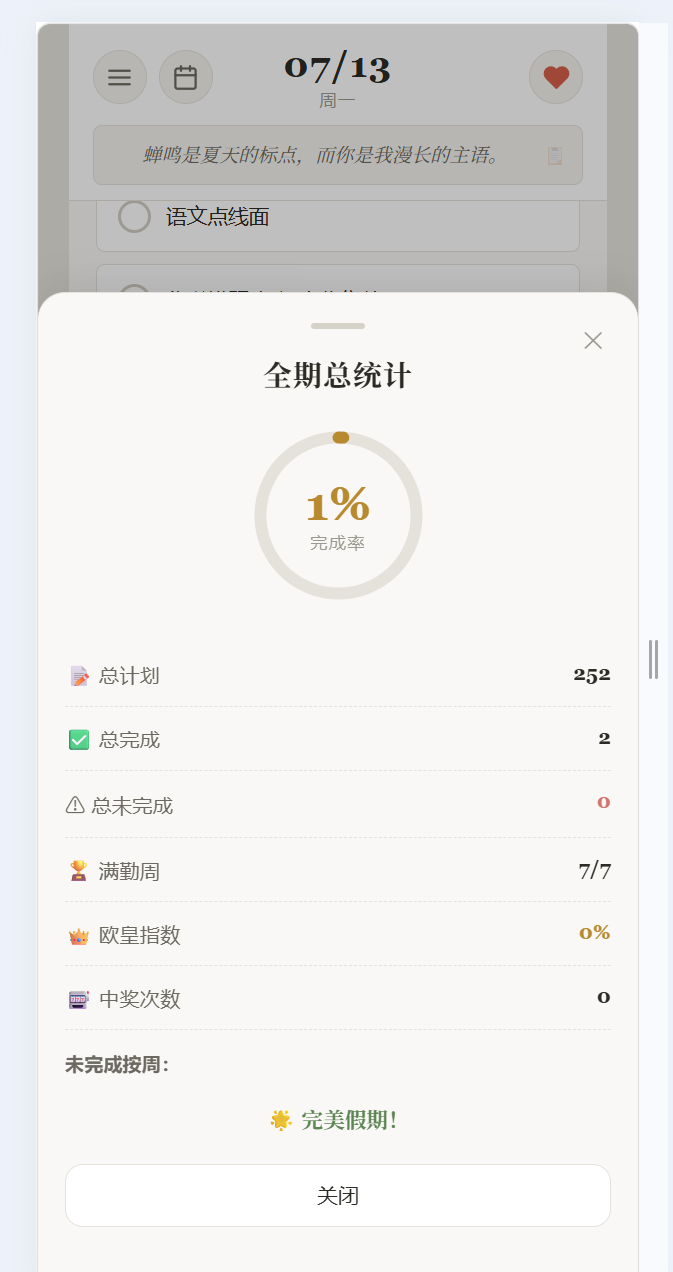
Task: Tap the 关闭 button
Action: 338,1195
